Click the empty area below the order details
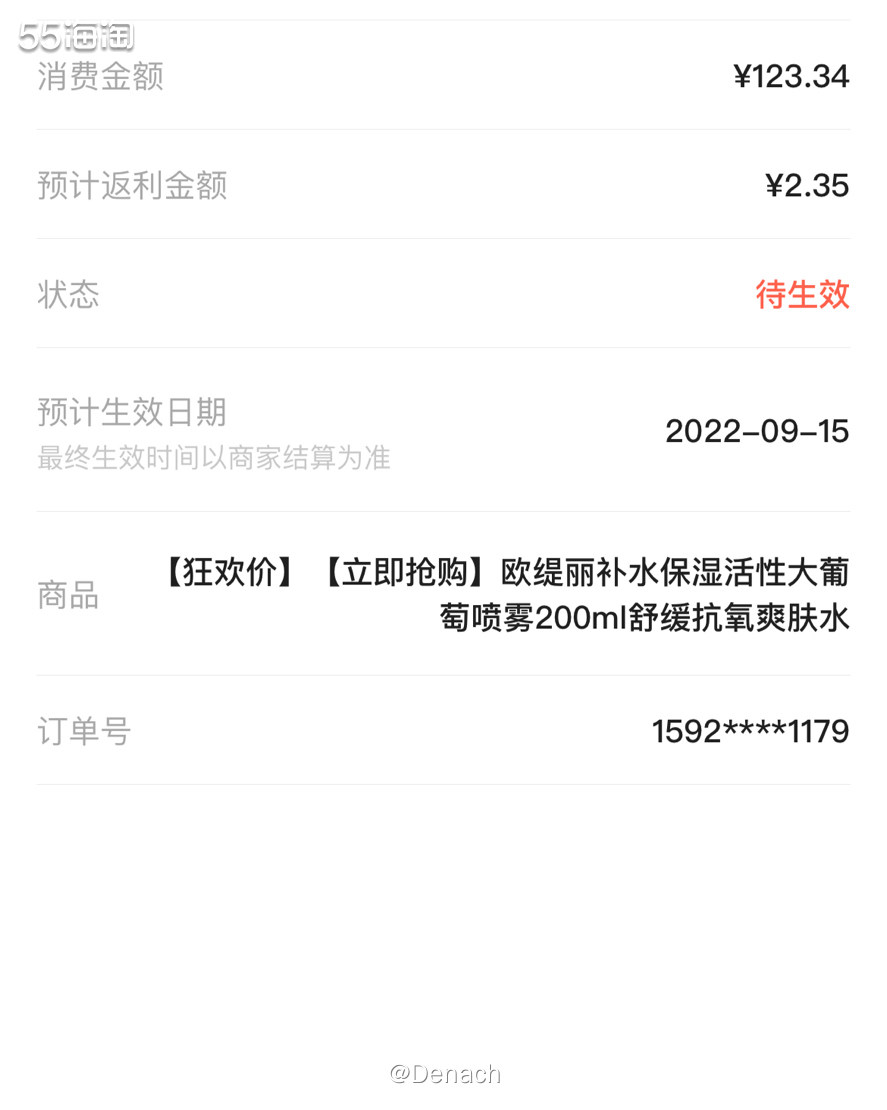Viewport: 887px width, 1110px height. [x=443, y=900]
